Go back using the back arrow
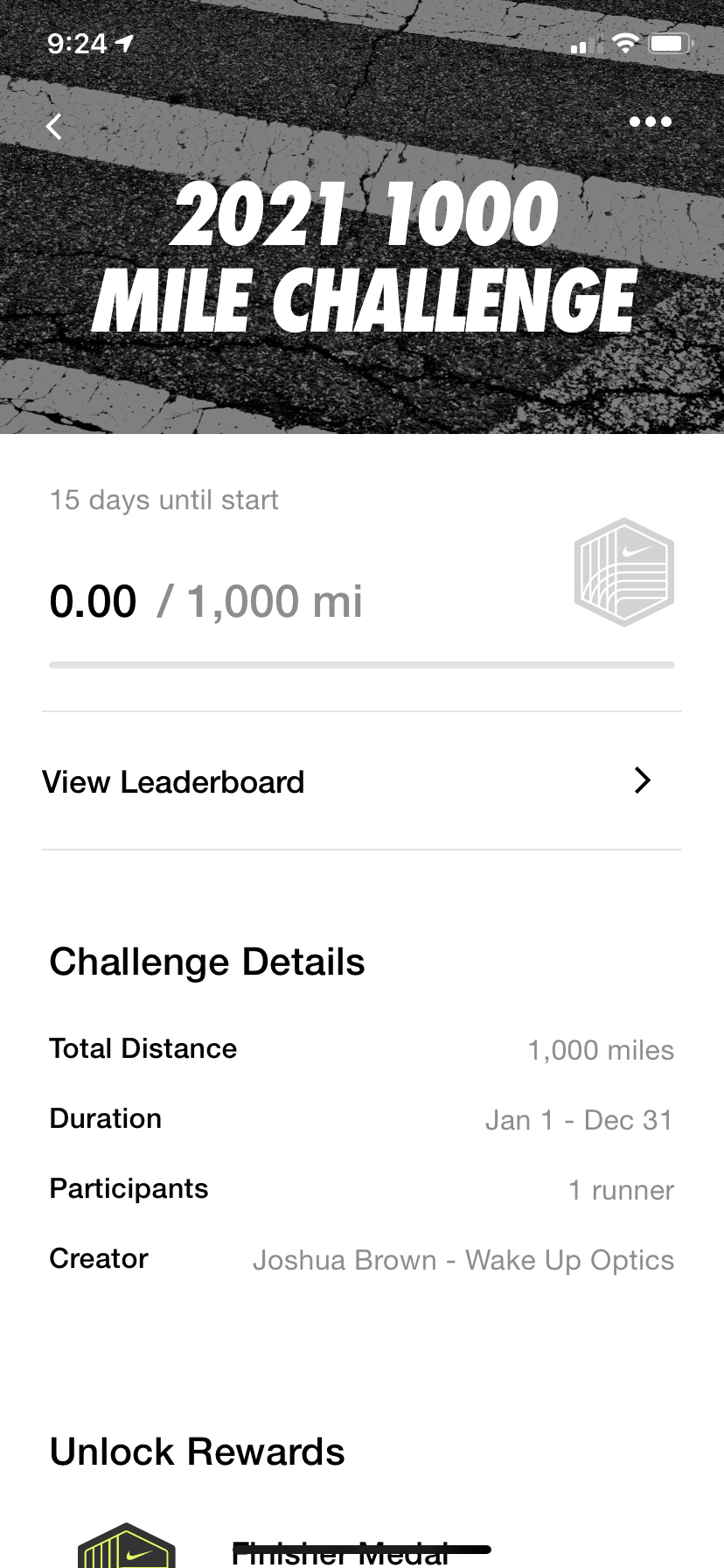 tap(55, 127)
